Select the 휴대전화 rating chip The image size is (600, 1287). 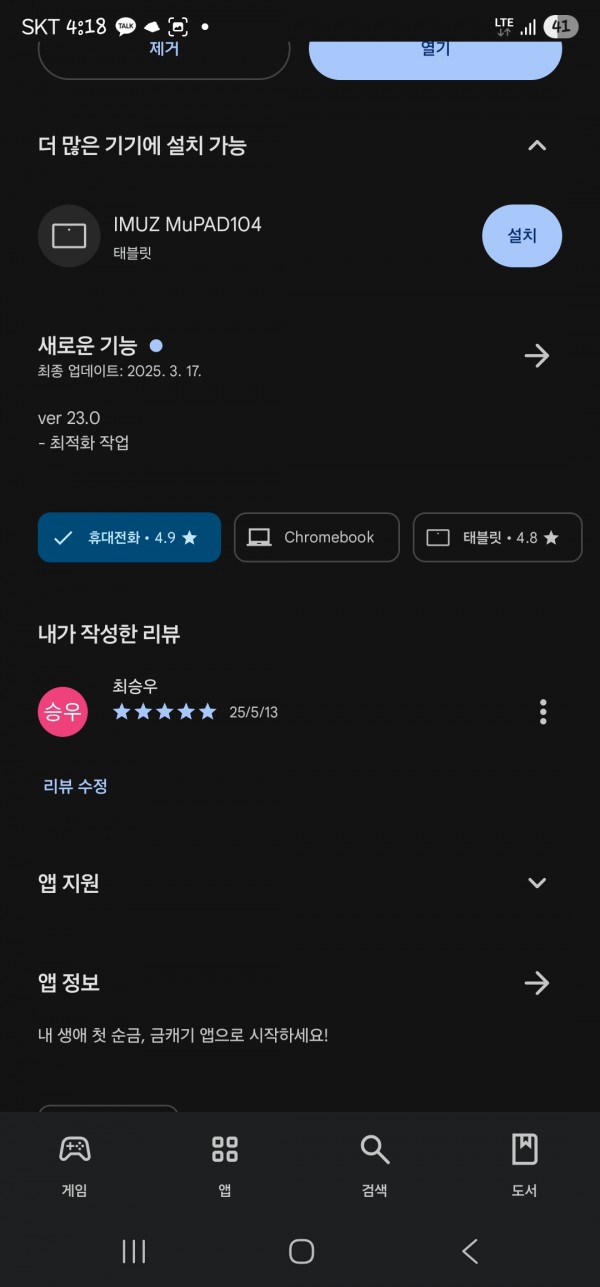tap(129, 537)
